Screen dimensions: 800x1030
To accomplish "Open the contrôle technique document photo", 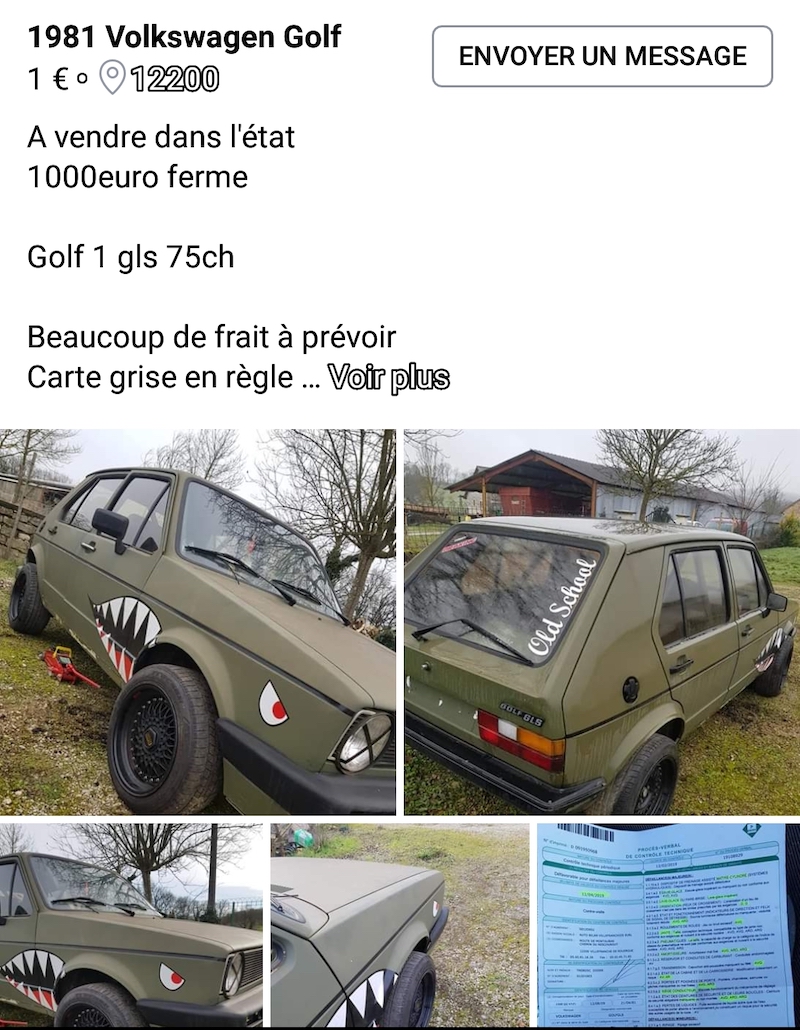I will pyautogui.click(x=666, y=926).
